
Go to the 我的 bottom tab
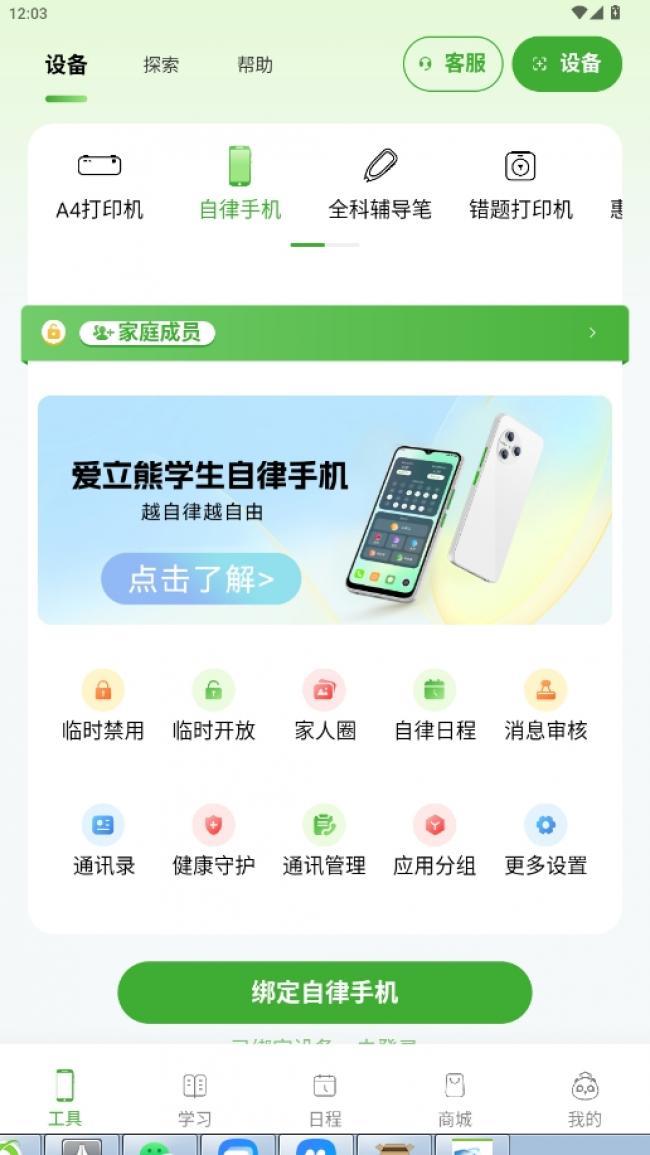pos(585,1098)
